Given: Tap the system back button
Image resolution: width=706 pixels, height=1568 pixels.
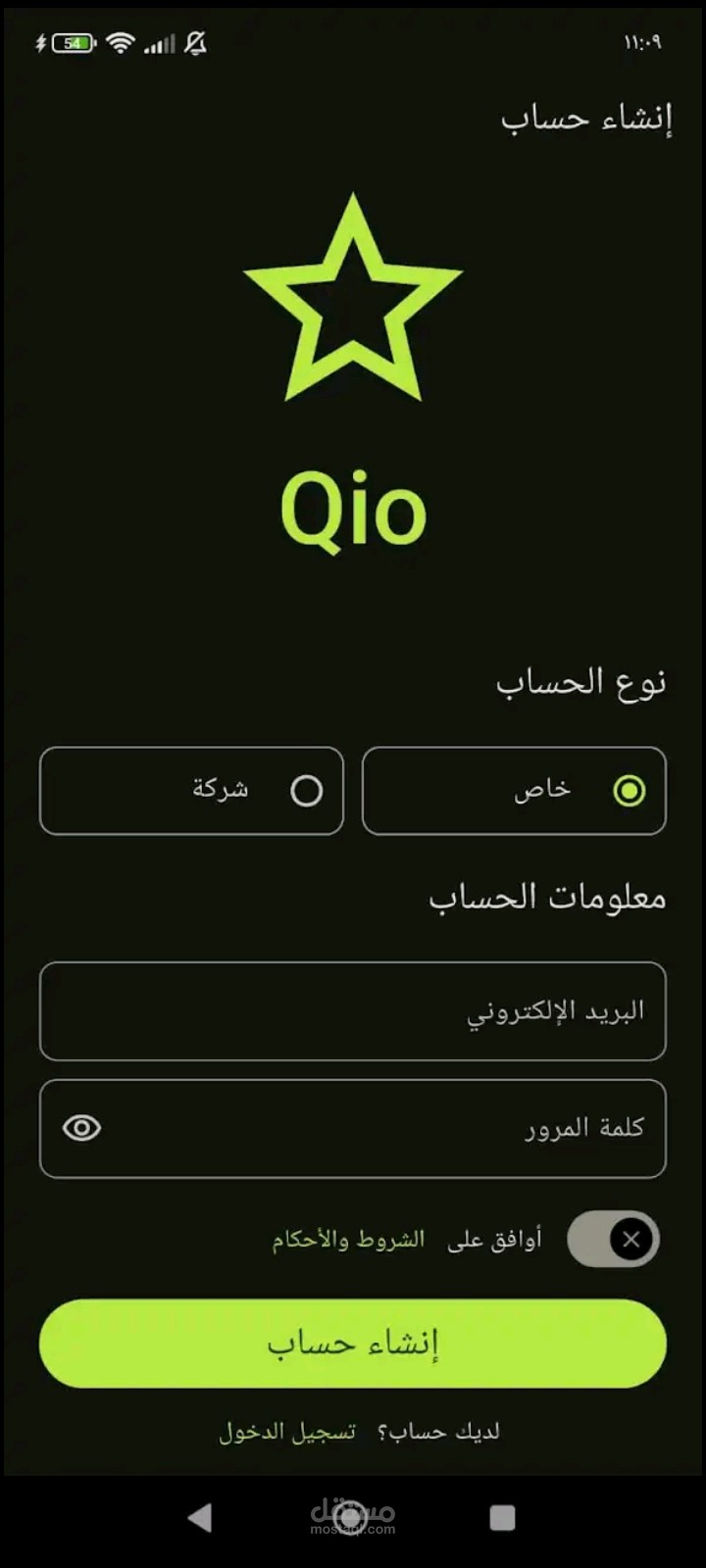Looking at the screenshot, I should tap(200, 1518).
